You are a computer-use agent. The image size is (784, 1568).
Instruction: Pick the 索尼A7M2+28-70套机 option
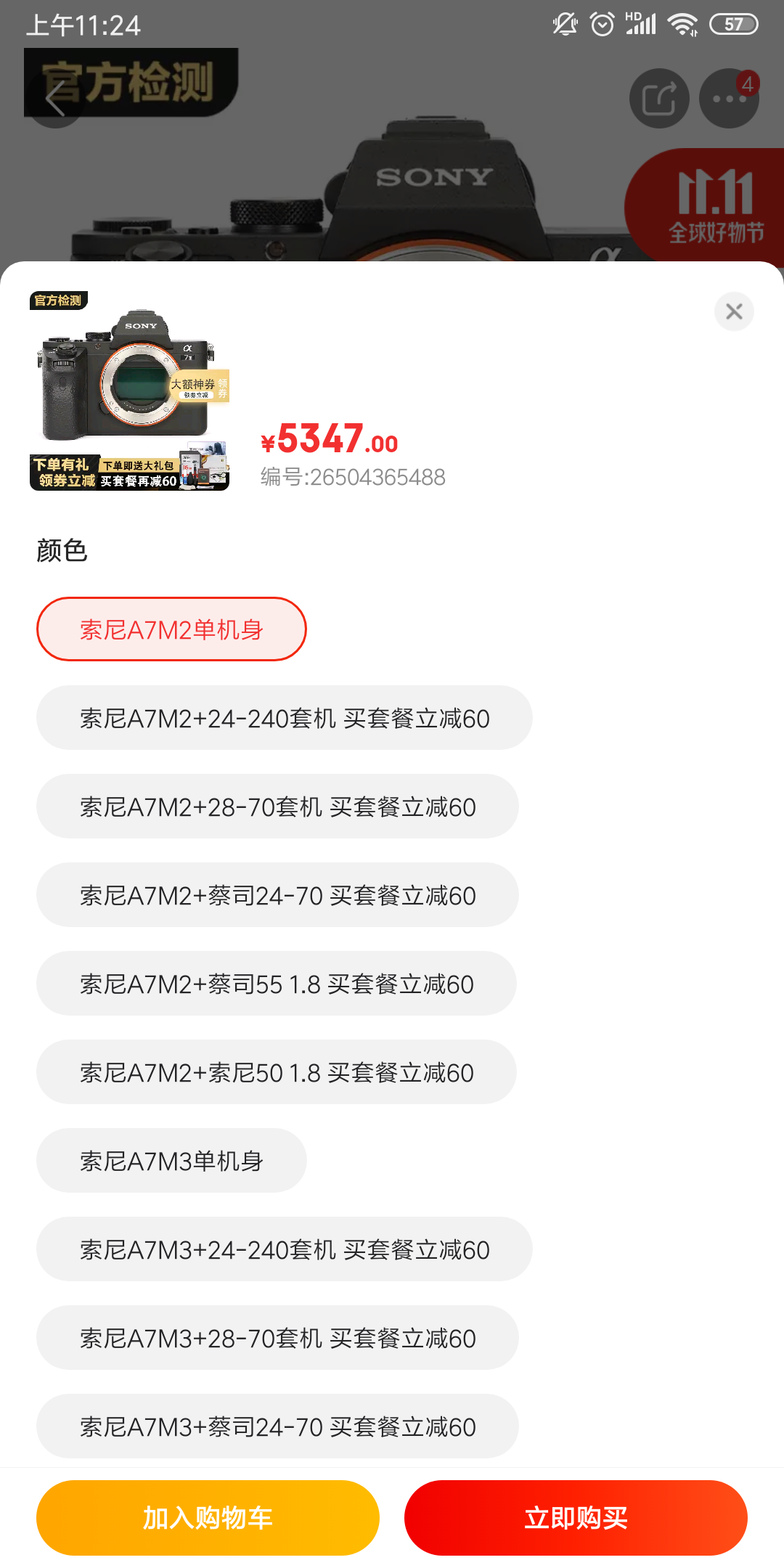(277, 807)
